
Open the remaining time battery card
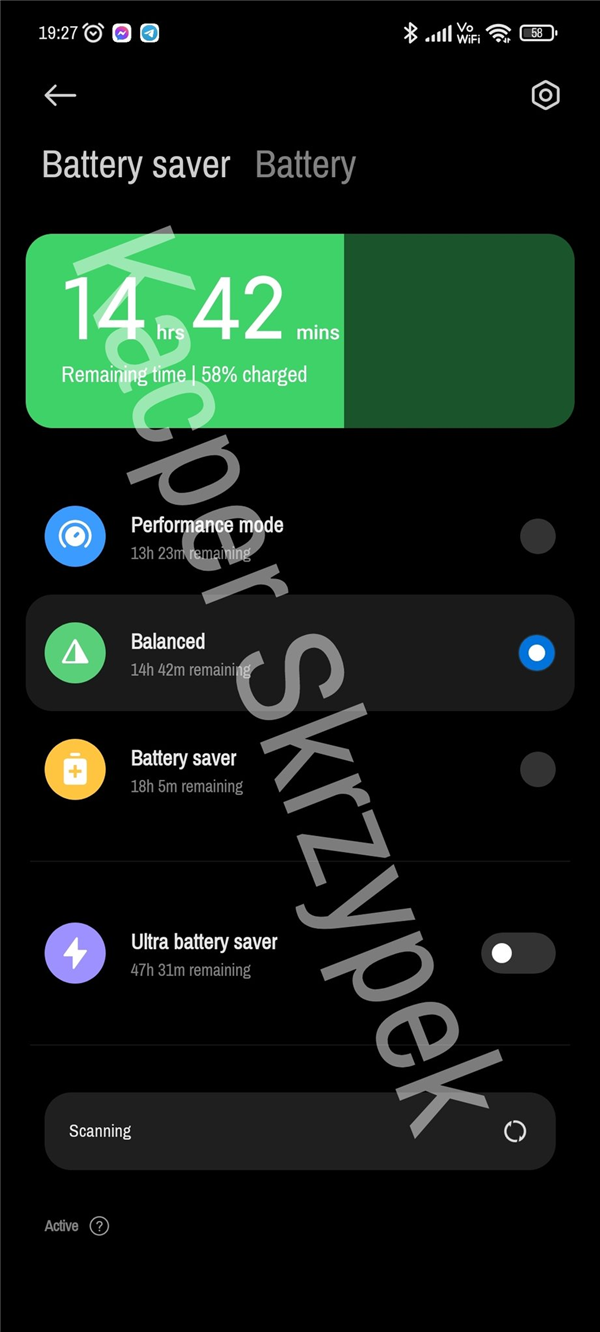[x=300, y=331]
